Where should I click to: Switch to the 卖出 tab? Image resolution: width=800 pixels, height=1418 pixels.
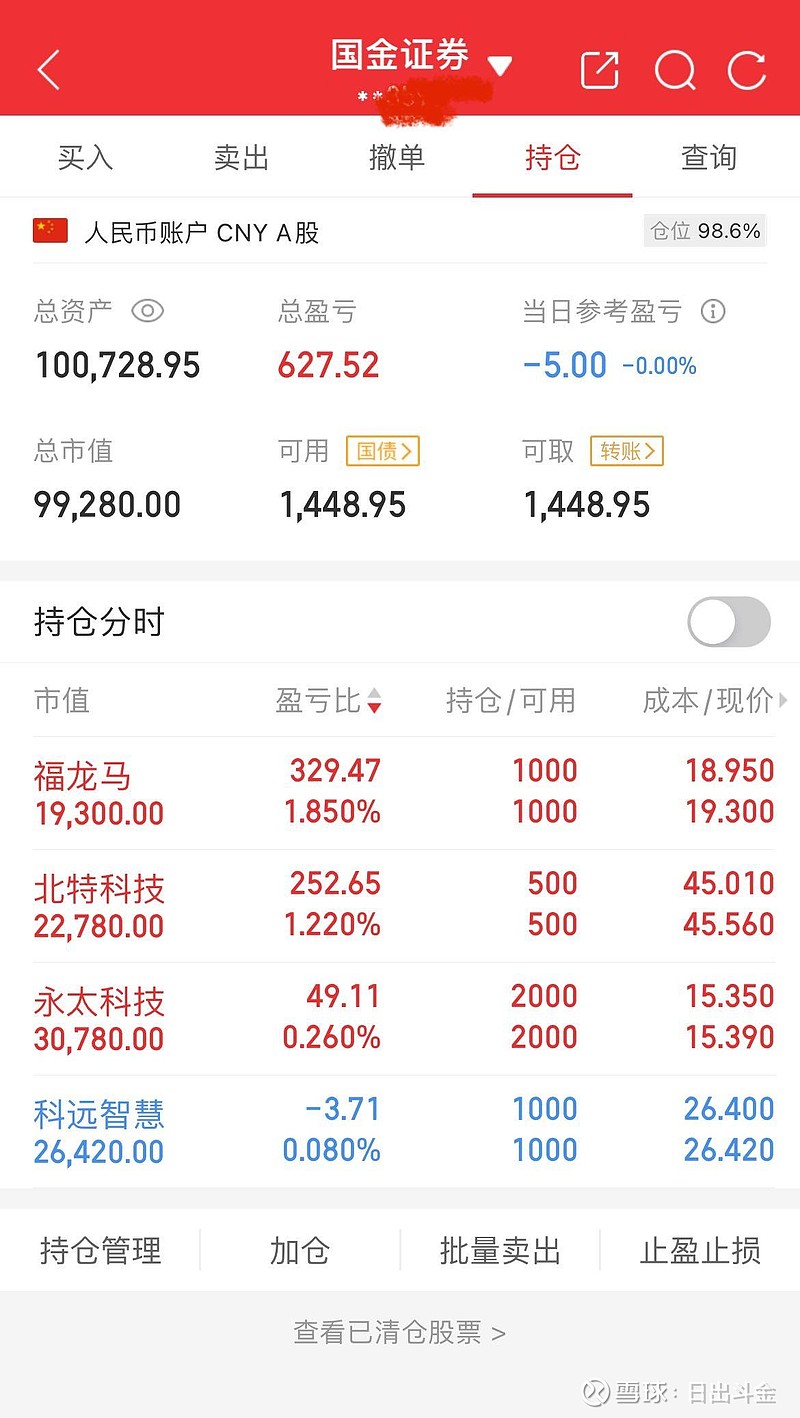[x=241, y=157]
